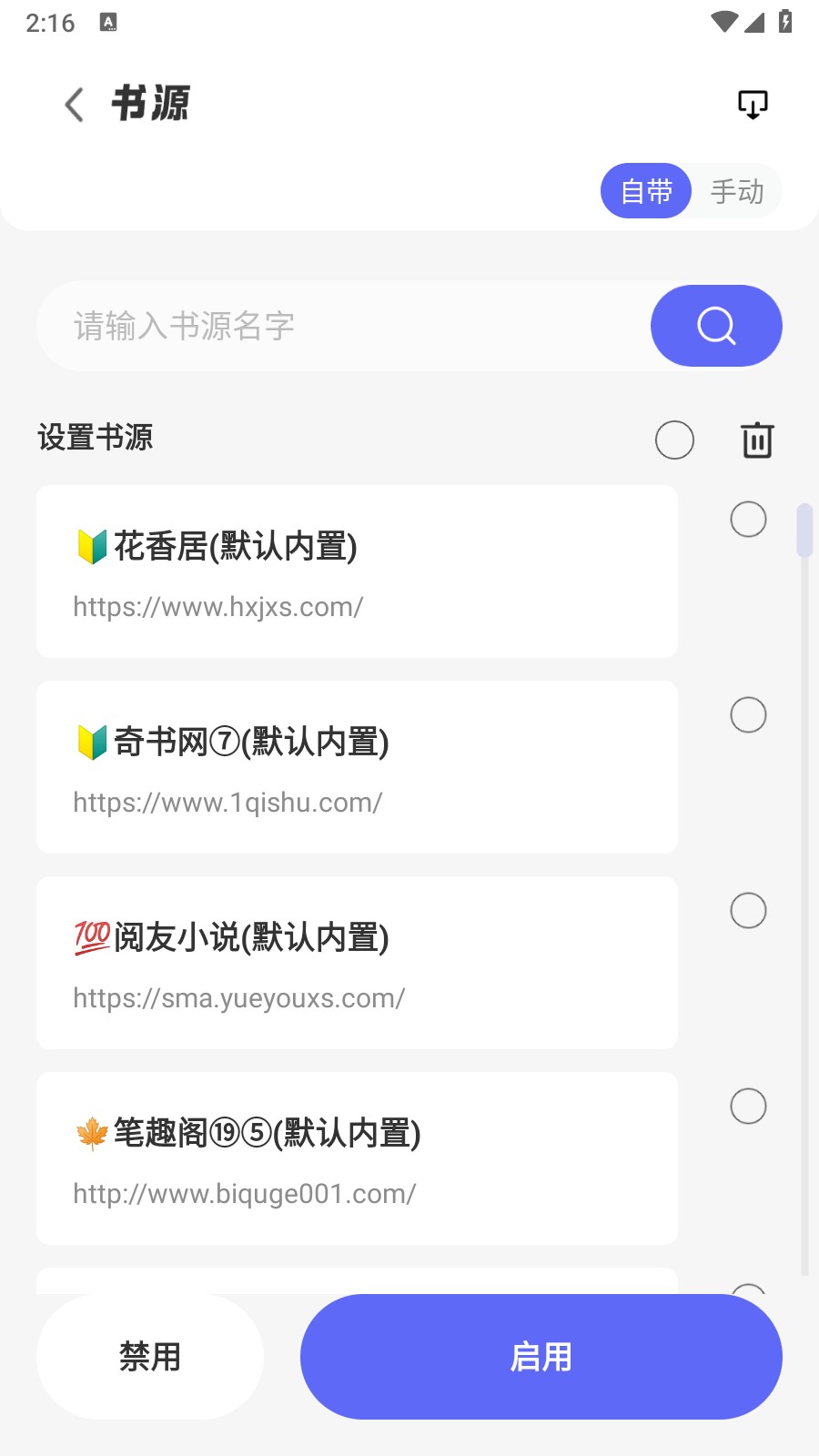819x1456 pixels.
Task: Click the download book sources icon
Action: pos(752,105)
